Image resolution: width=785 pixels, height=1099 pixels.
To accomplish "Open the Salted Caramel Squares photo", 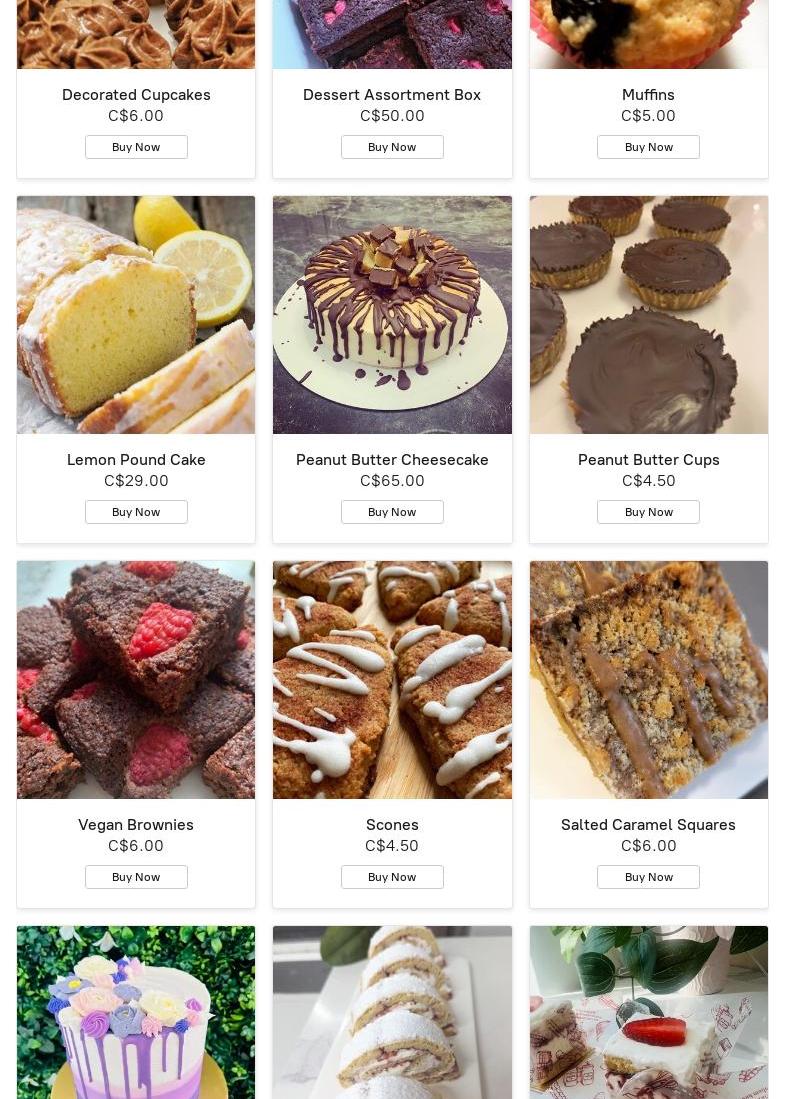I will (x=648, y=680).
